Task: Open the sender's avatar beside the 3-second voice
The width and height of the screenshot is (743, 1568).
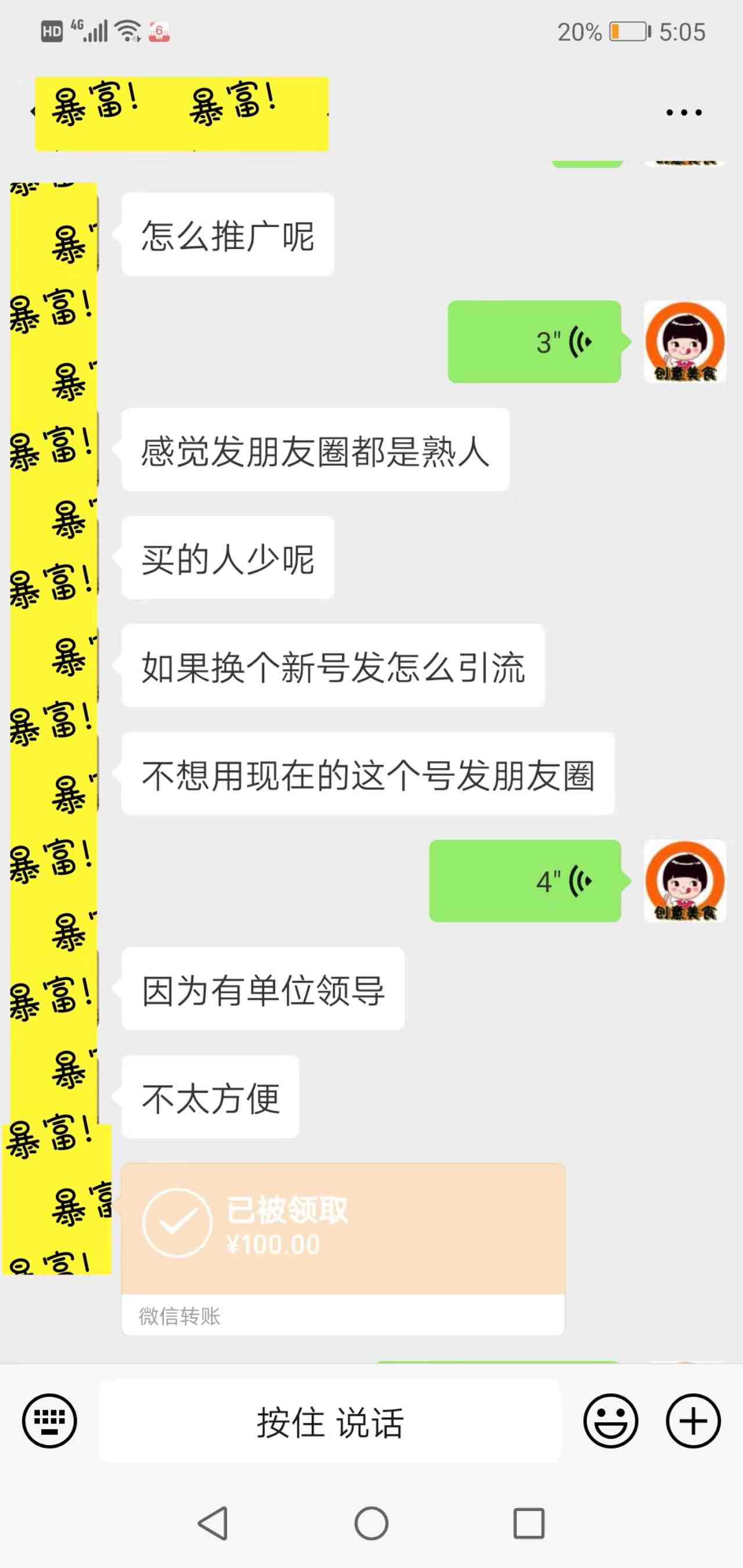Action: click(x=684, y=342)
